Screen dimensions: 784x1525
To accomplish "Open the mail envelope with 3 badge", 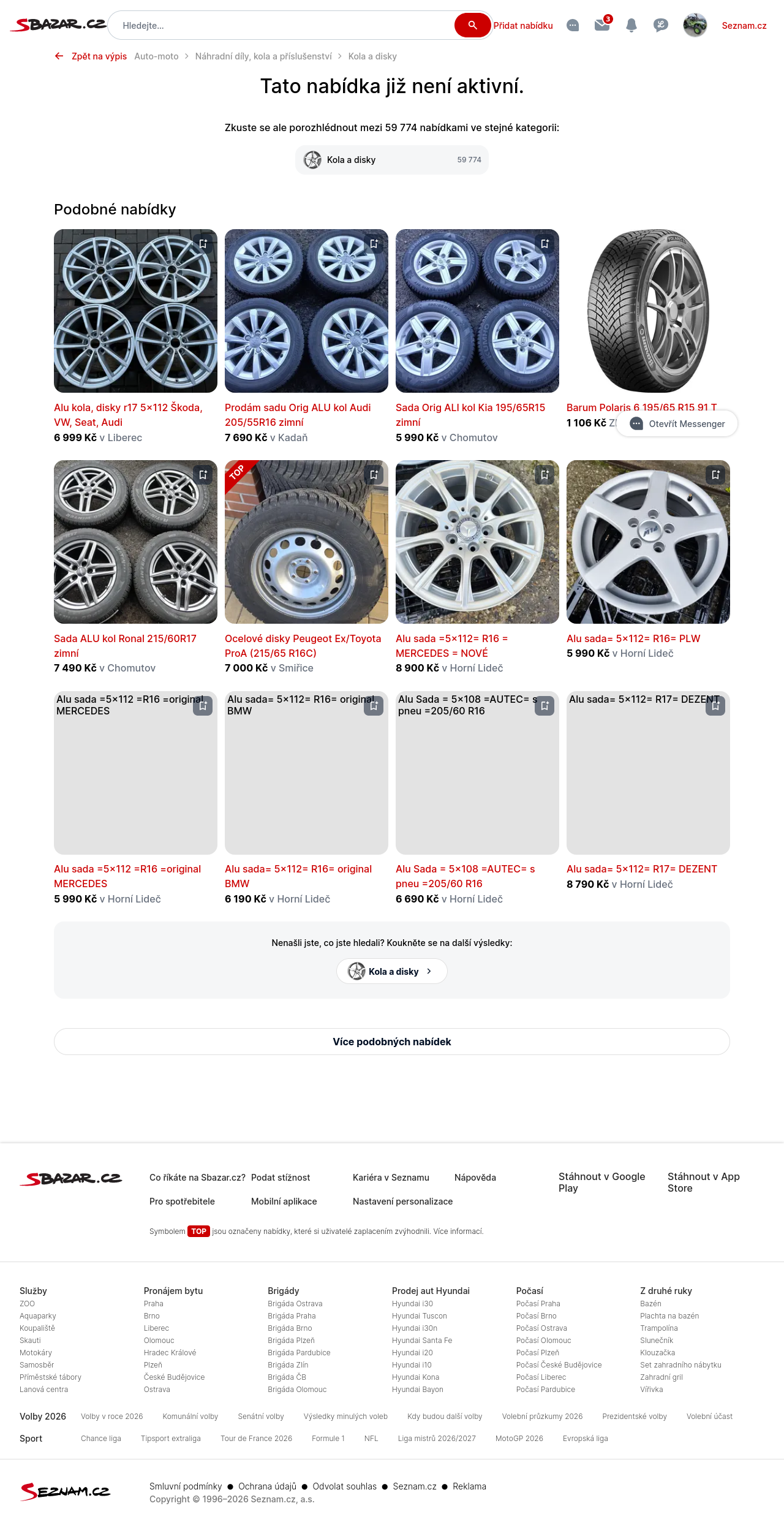I will (x=603, y=25).
